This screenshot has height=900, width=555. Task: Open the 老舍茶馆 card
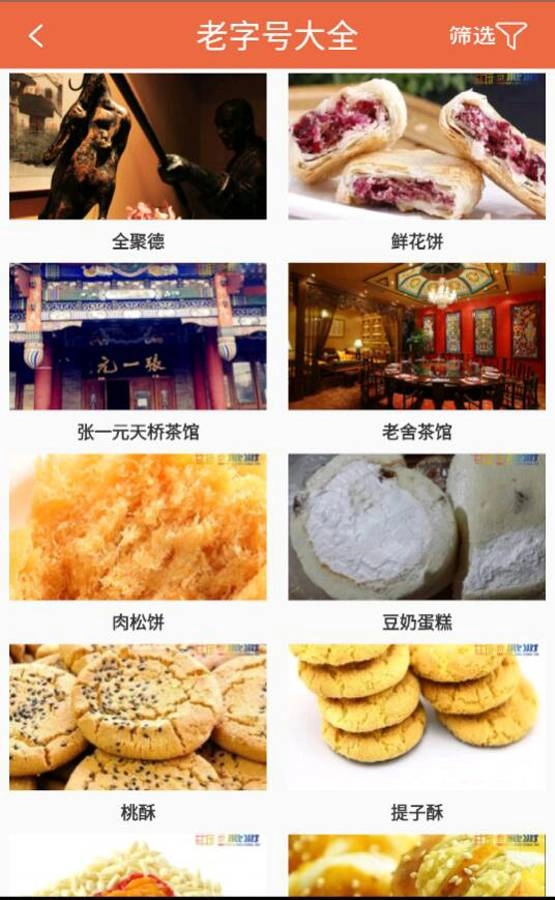pyautogui.click(x=417, y=353)
